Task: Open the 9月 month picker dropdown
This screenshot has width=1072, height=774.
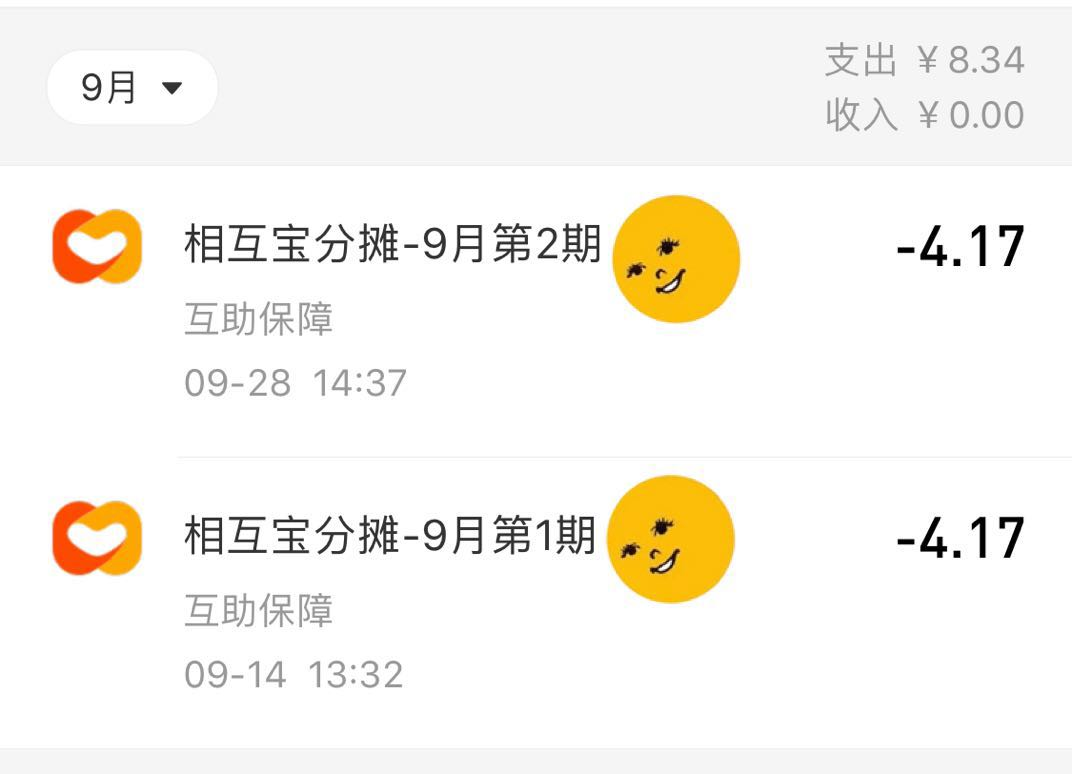Action: click(x=132, y=88)
